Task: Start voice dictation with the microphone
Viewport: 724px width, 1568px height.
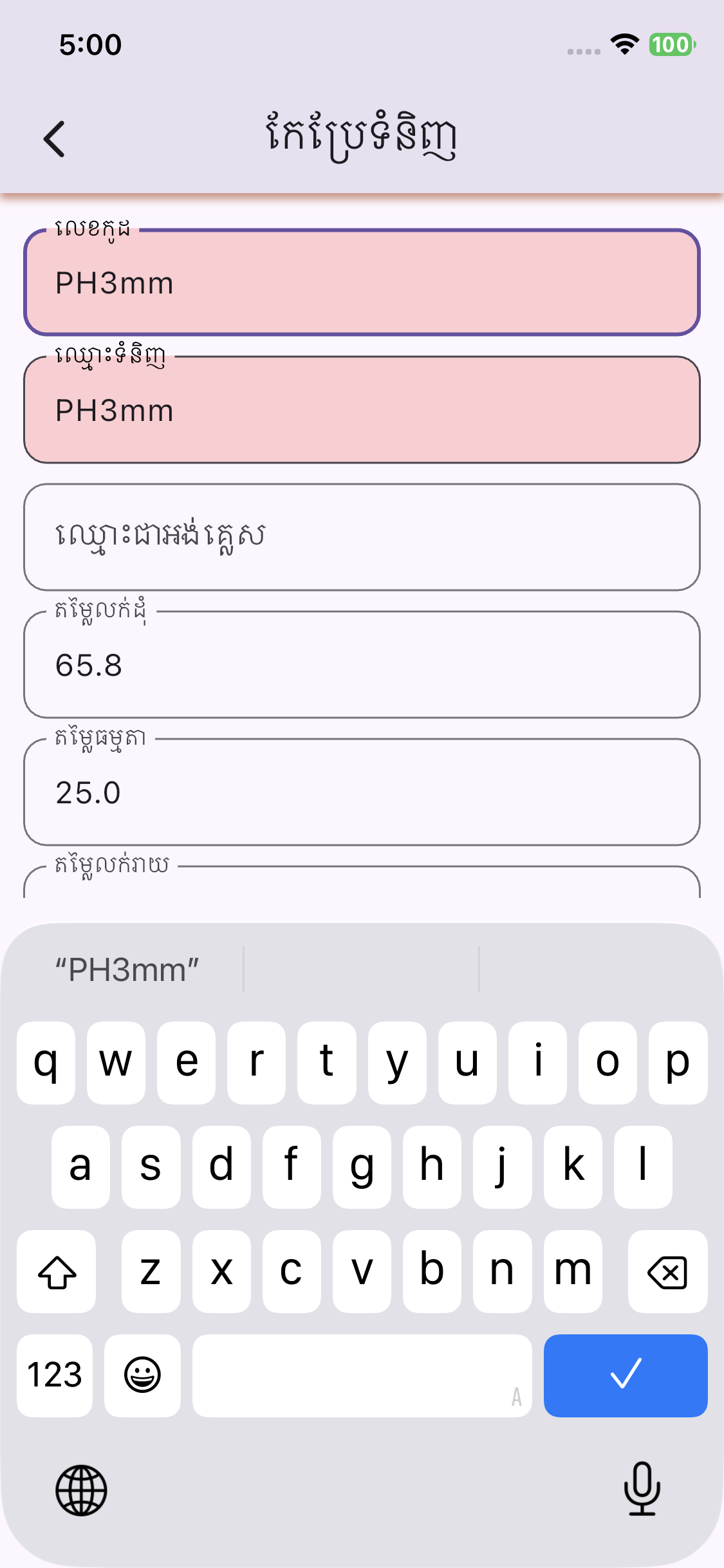Action: click(x=642, y=1488)
